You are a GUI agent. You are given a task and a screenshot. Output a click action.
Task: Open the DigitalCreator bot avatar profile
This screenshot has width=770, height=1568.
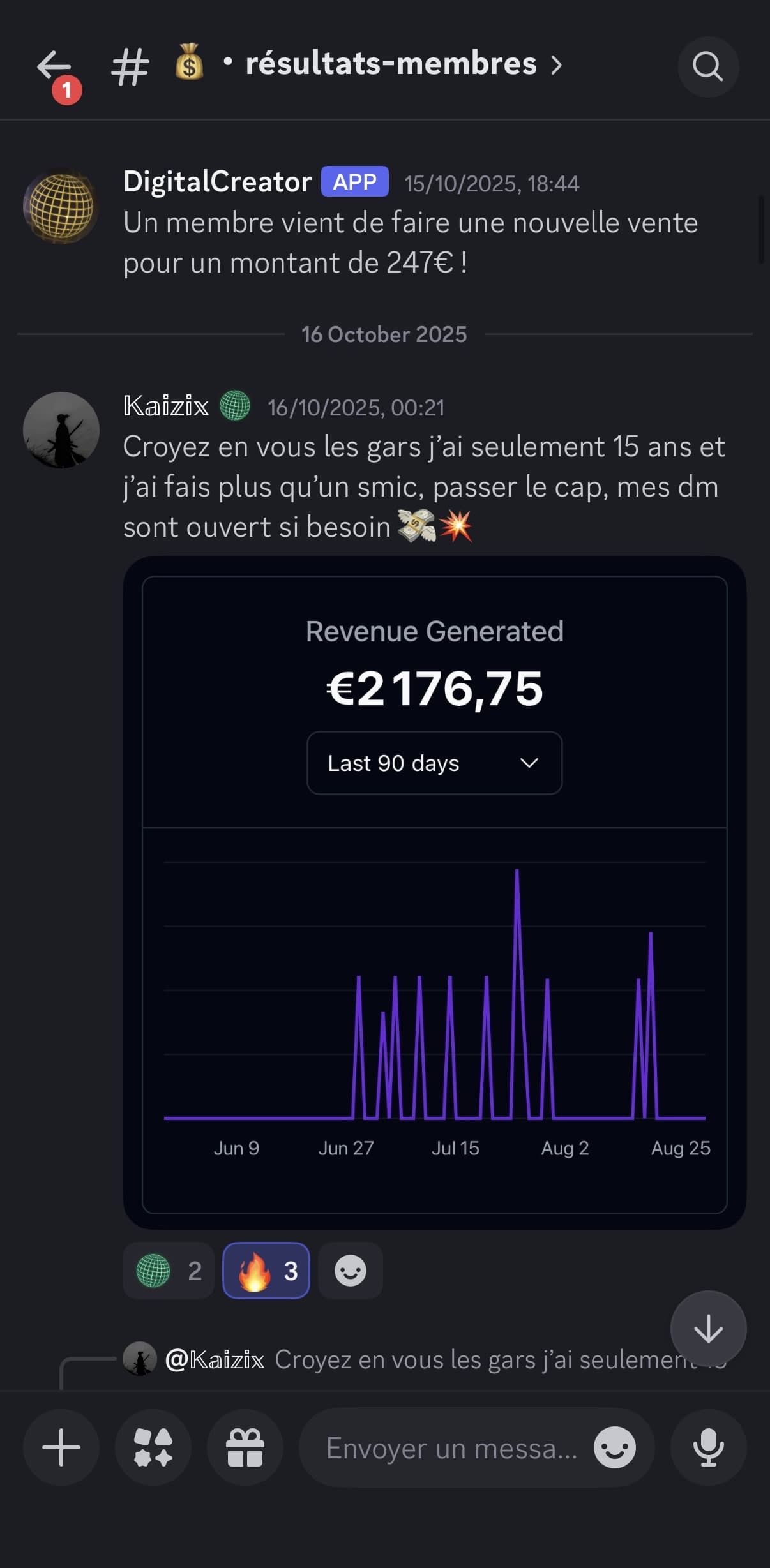tap(61, 205)
